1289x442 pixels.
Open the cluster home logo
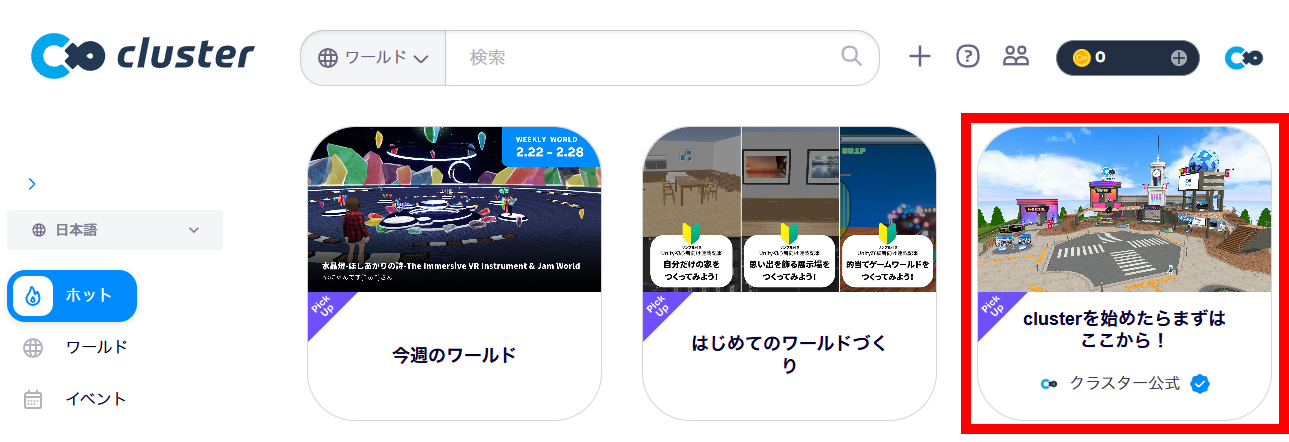[x=142, y=56]
